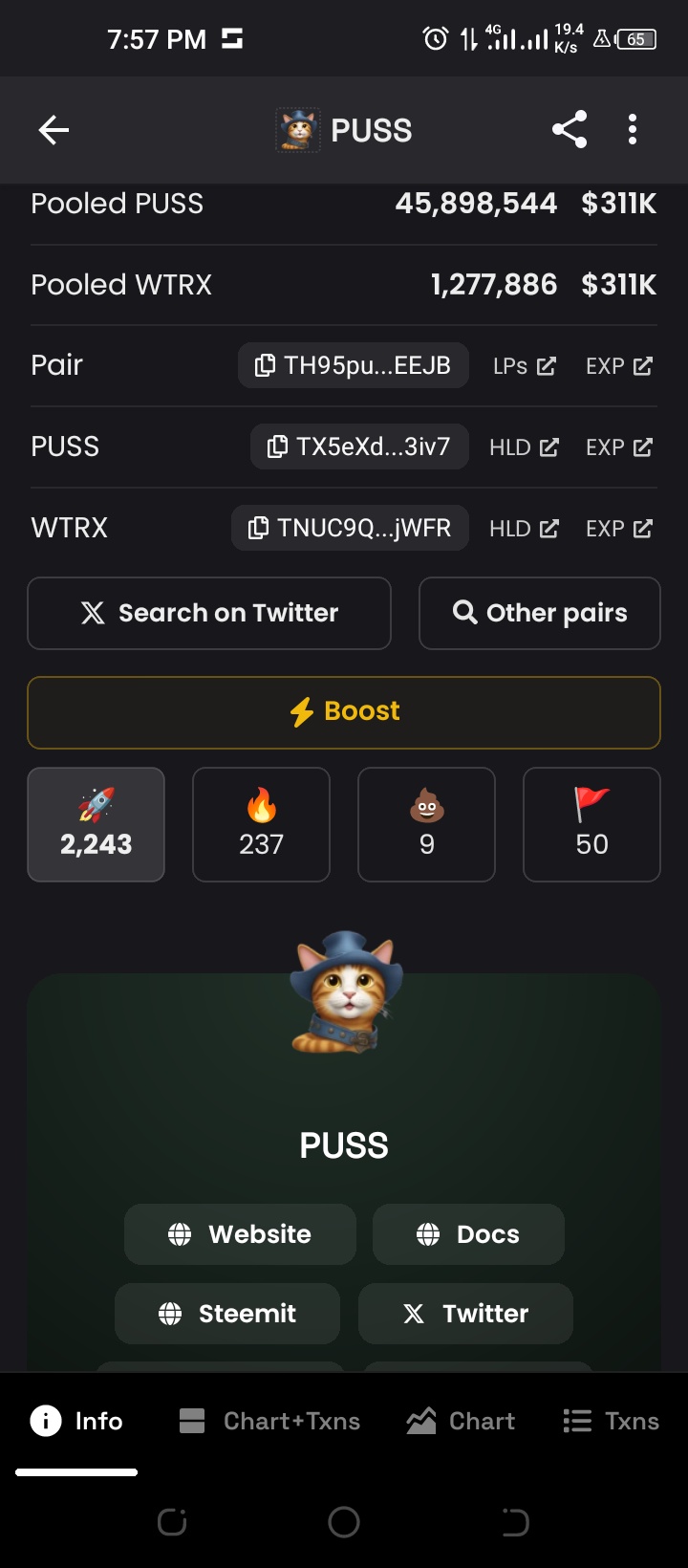Open the PUSS Website link
This screenshot has height=1568, width=688.
pos(240,1234)
